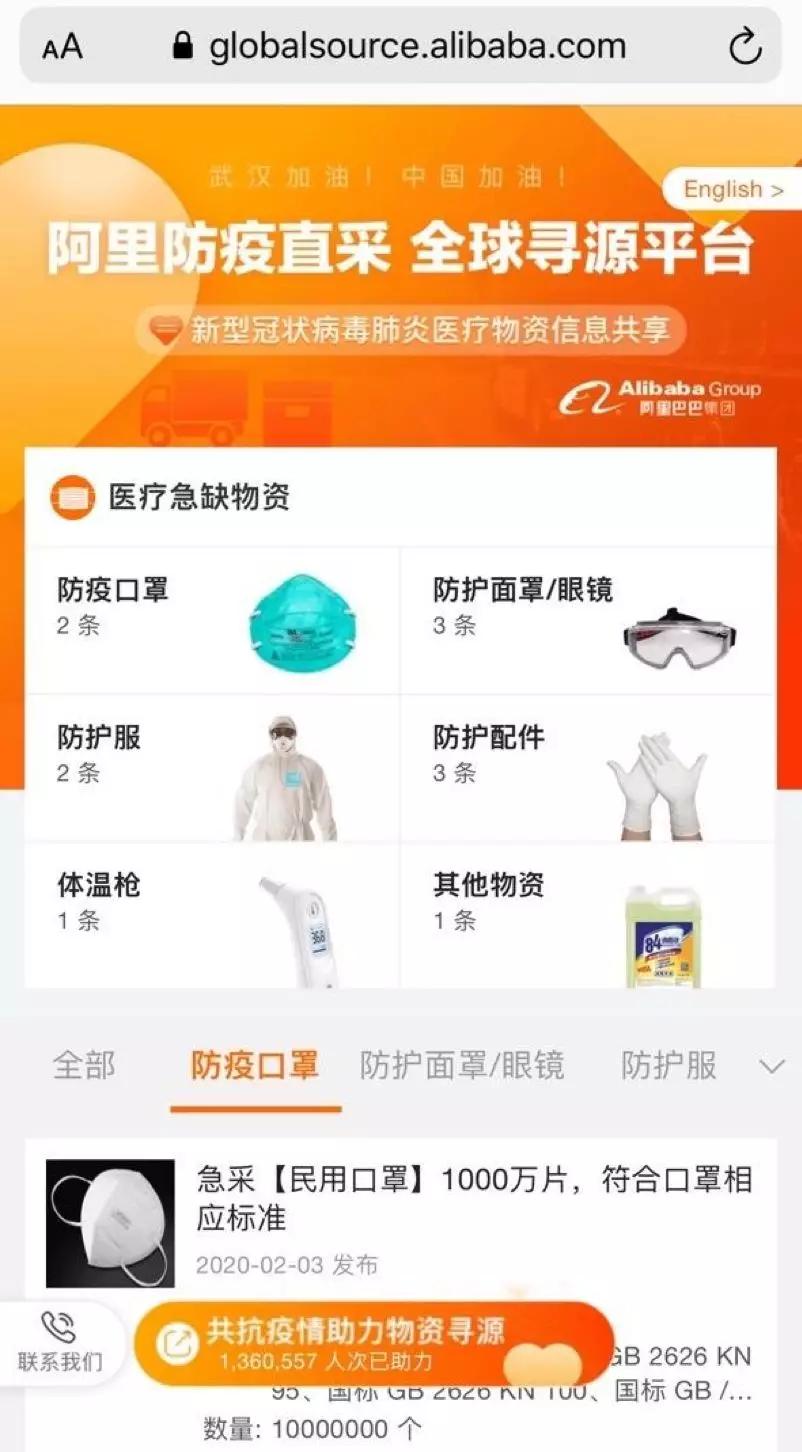This screenshot has width=802, height=1452.
Task: Open the 防护服 category tile
Action: point(212,768)
